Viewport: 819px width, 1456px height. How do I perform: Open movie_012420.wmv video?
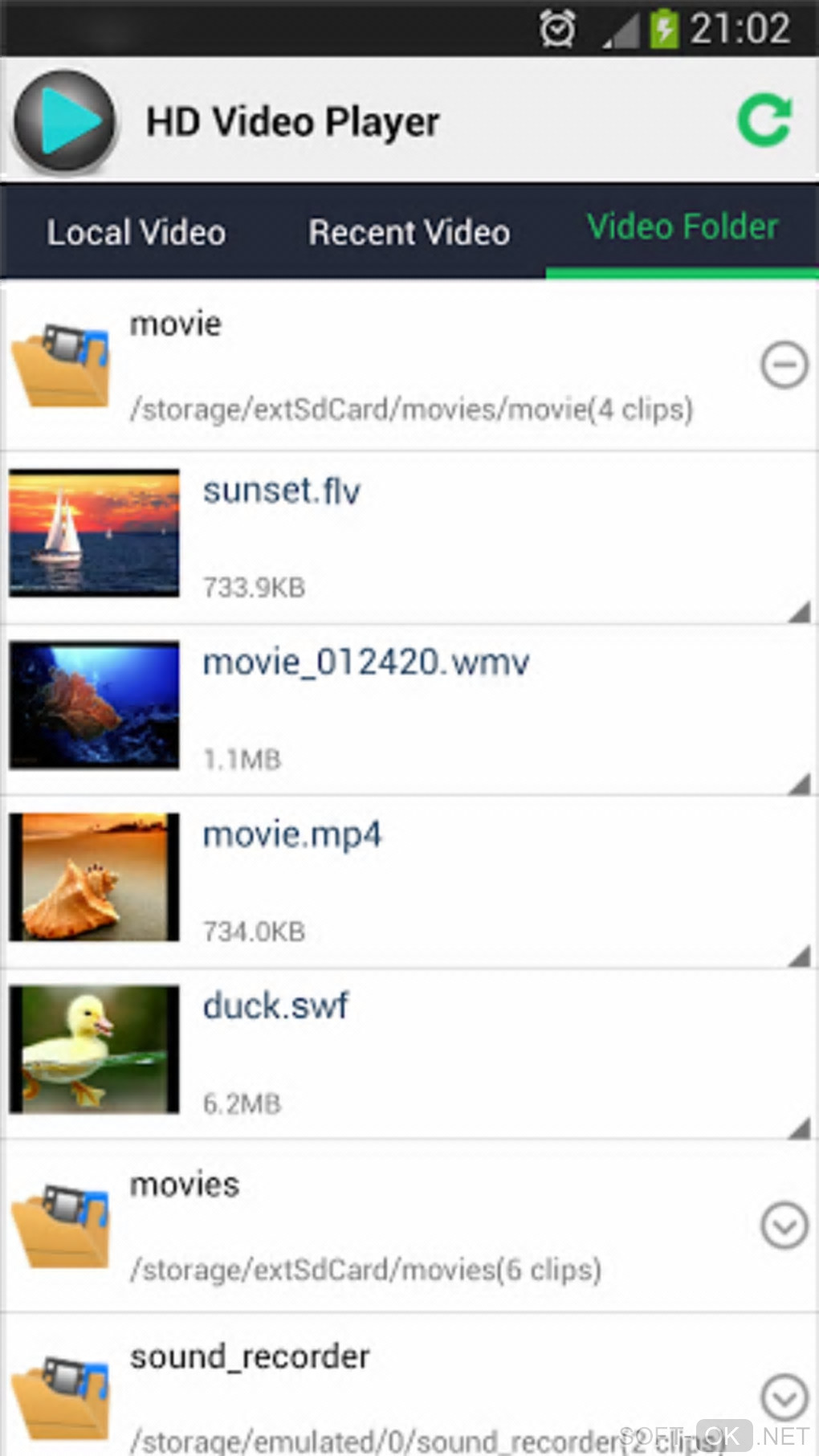(365, 663)
